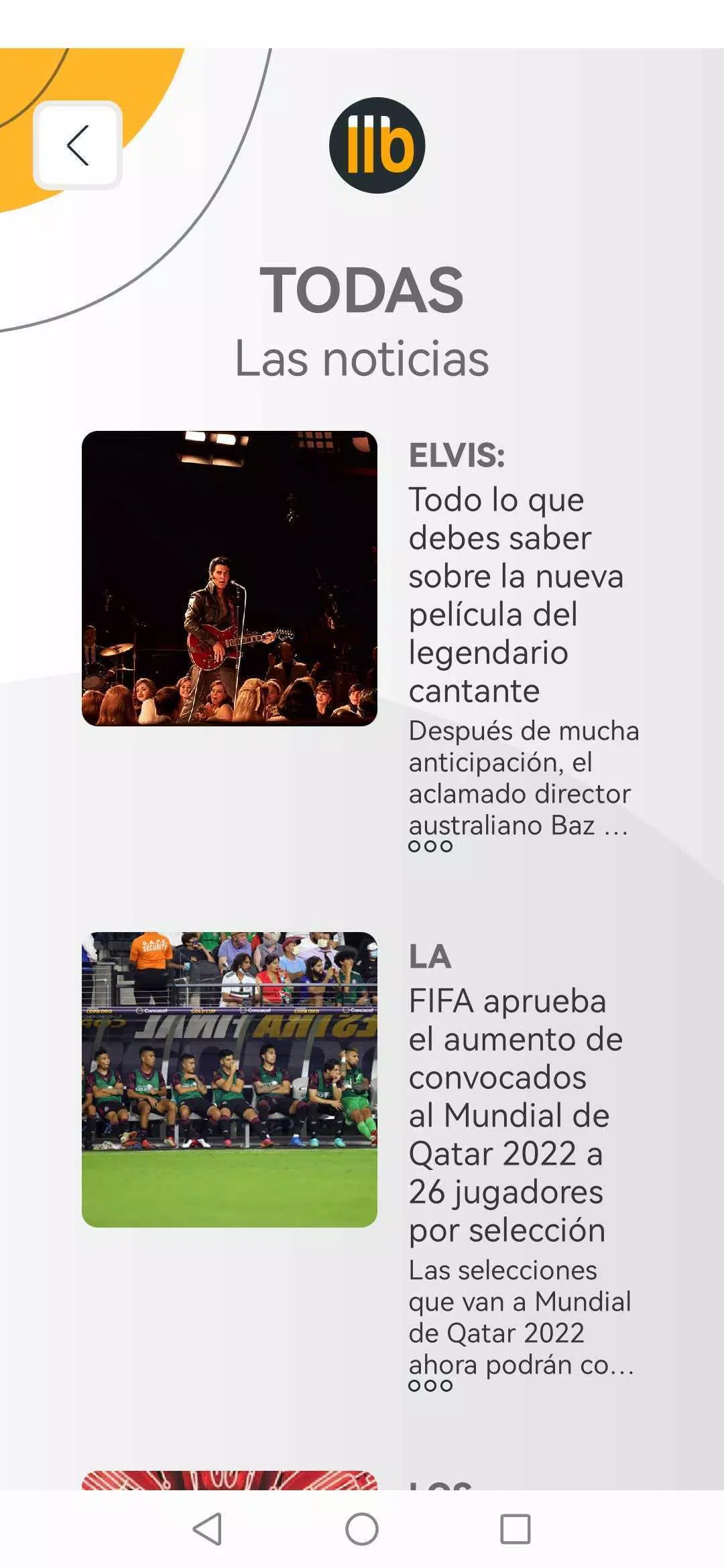Read the ELVIS new film article

515,594
